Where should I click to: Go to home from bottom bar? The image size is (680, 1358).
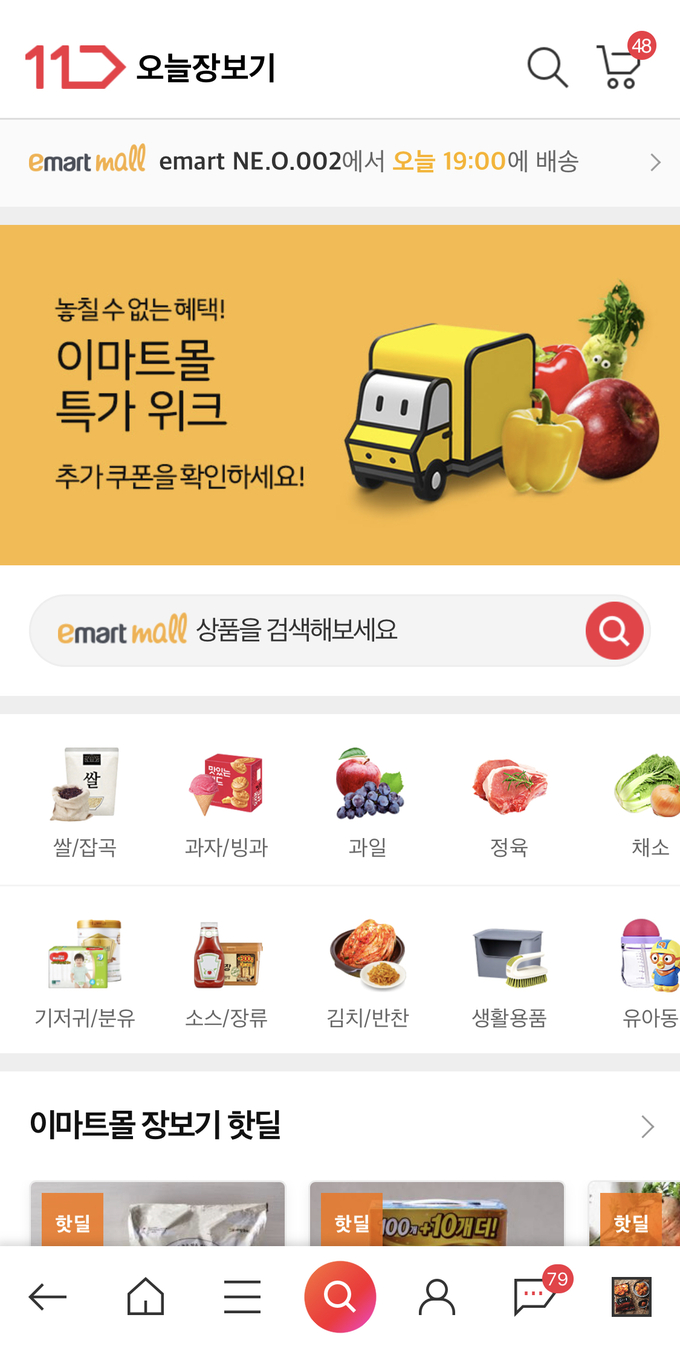[145, 1298]
